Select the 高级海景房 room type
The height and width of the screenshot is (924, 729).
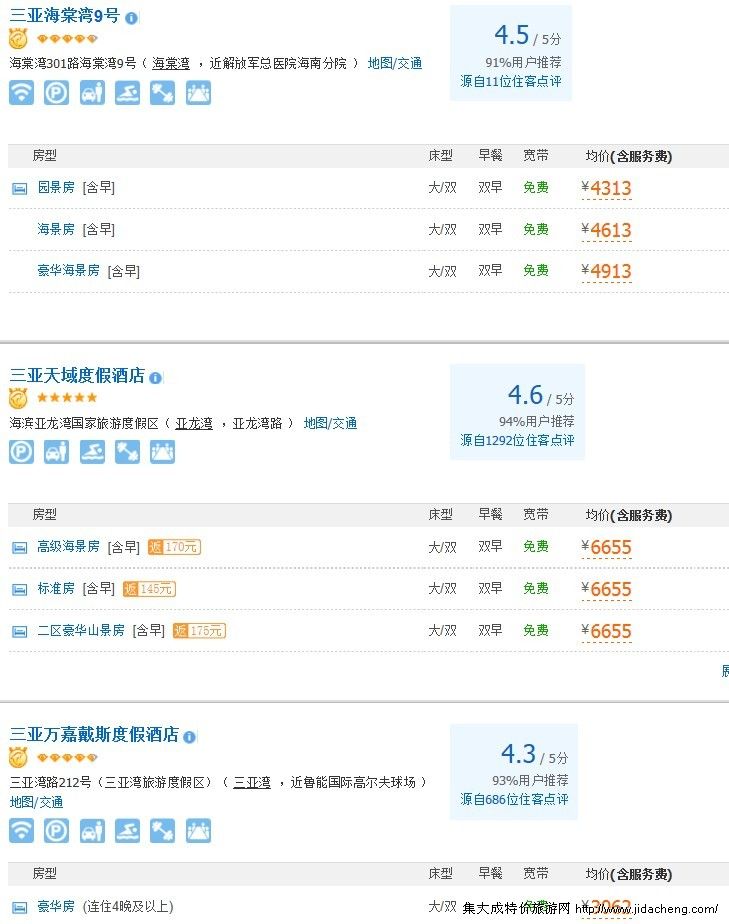pos(68,547)
